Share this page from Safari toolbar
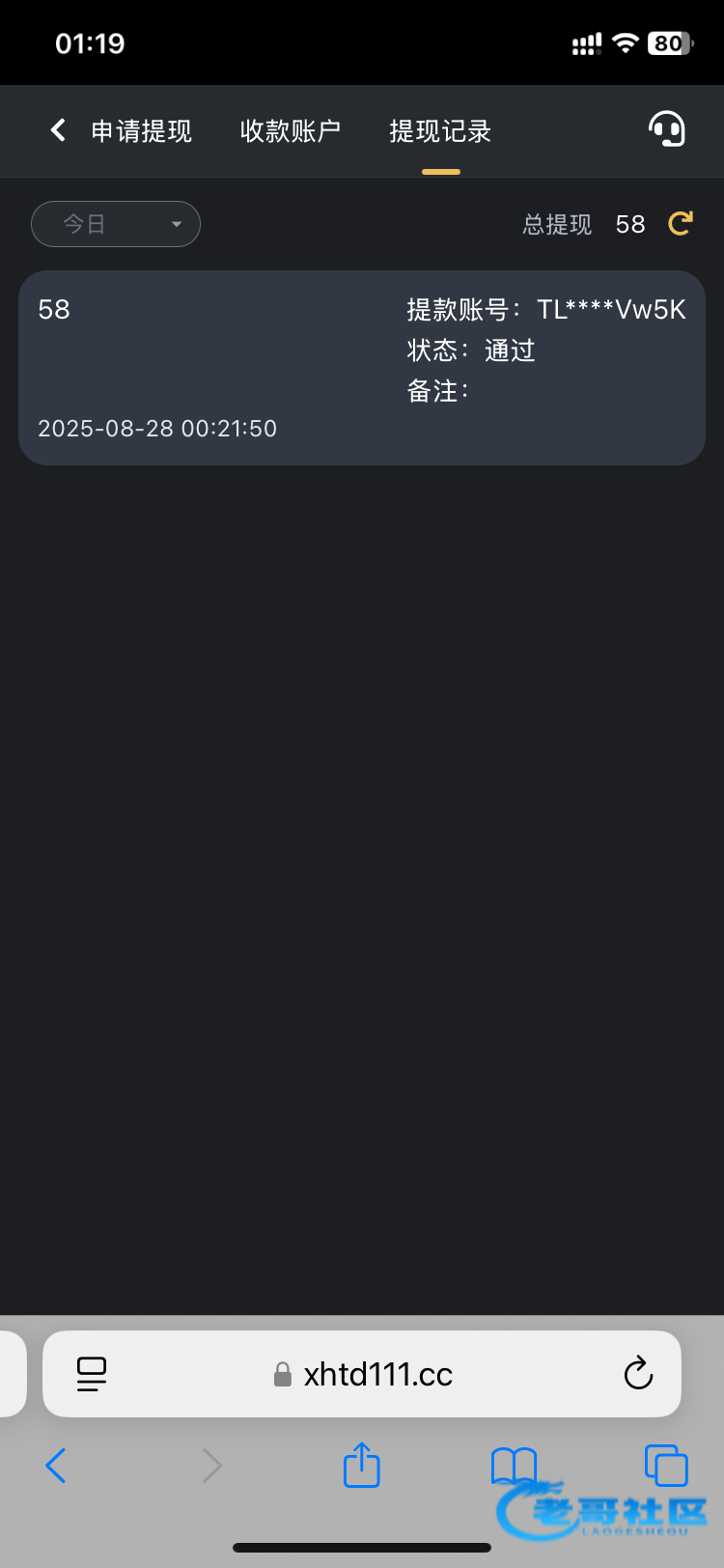724x1568 pixels. pyautogui.click(x=362, y=1464)
